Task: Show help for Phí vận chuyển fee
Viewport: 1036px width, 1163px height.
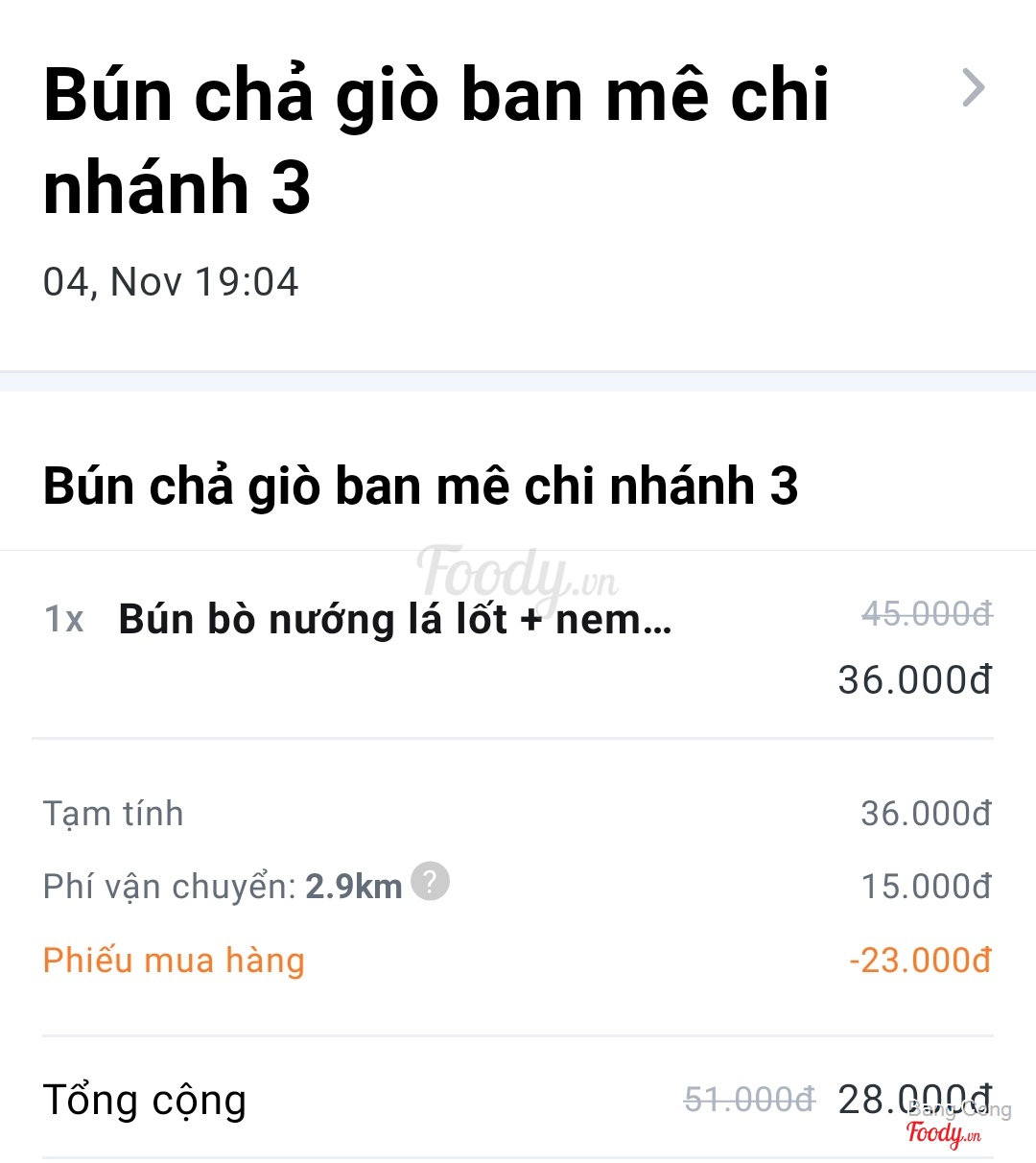Action: pos(430,881)
